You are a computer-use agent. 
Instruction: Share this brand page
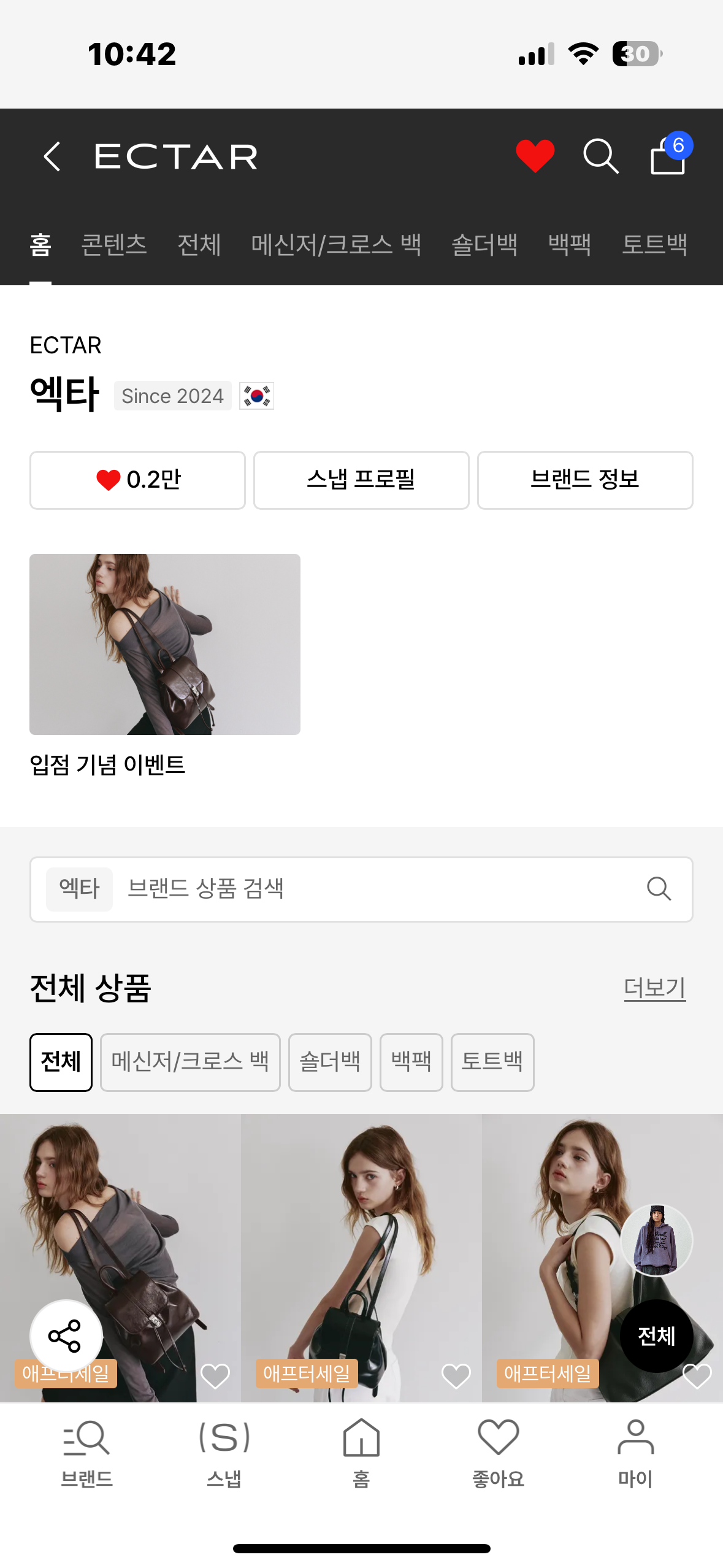pos(66,1335)
